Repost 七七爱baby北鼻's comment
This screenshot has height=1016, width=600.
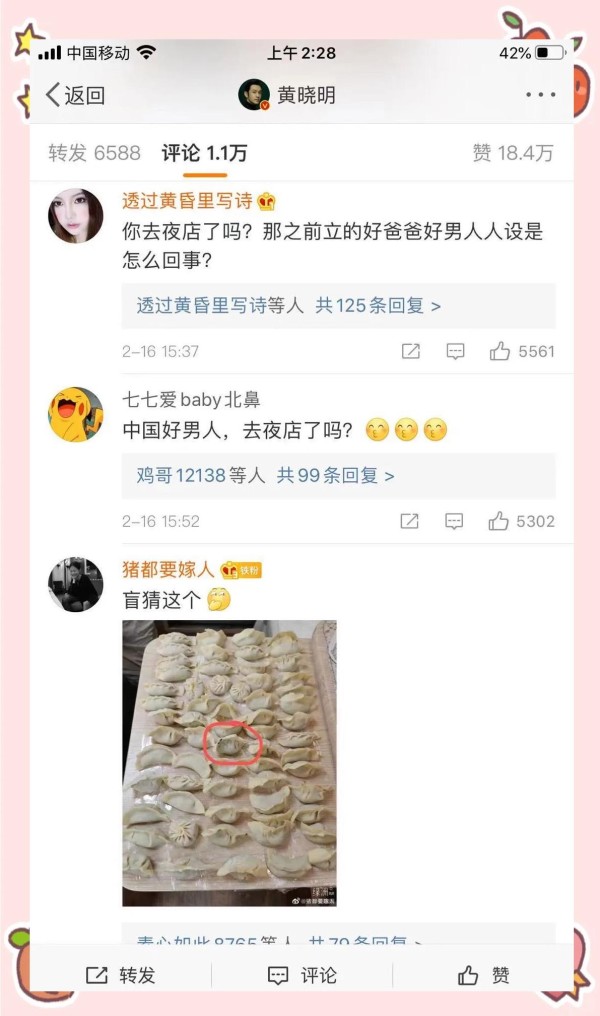pyautogui.click(x=410, y=521)
